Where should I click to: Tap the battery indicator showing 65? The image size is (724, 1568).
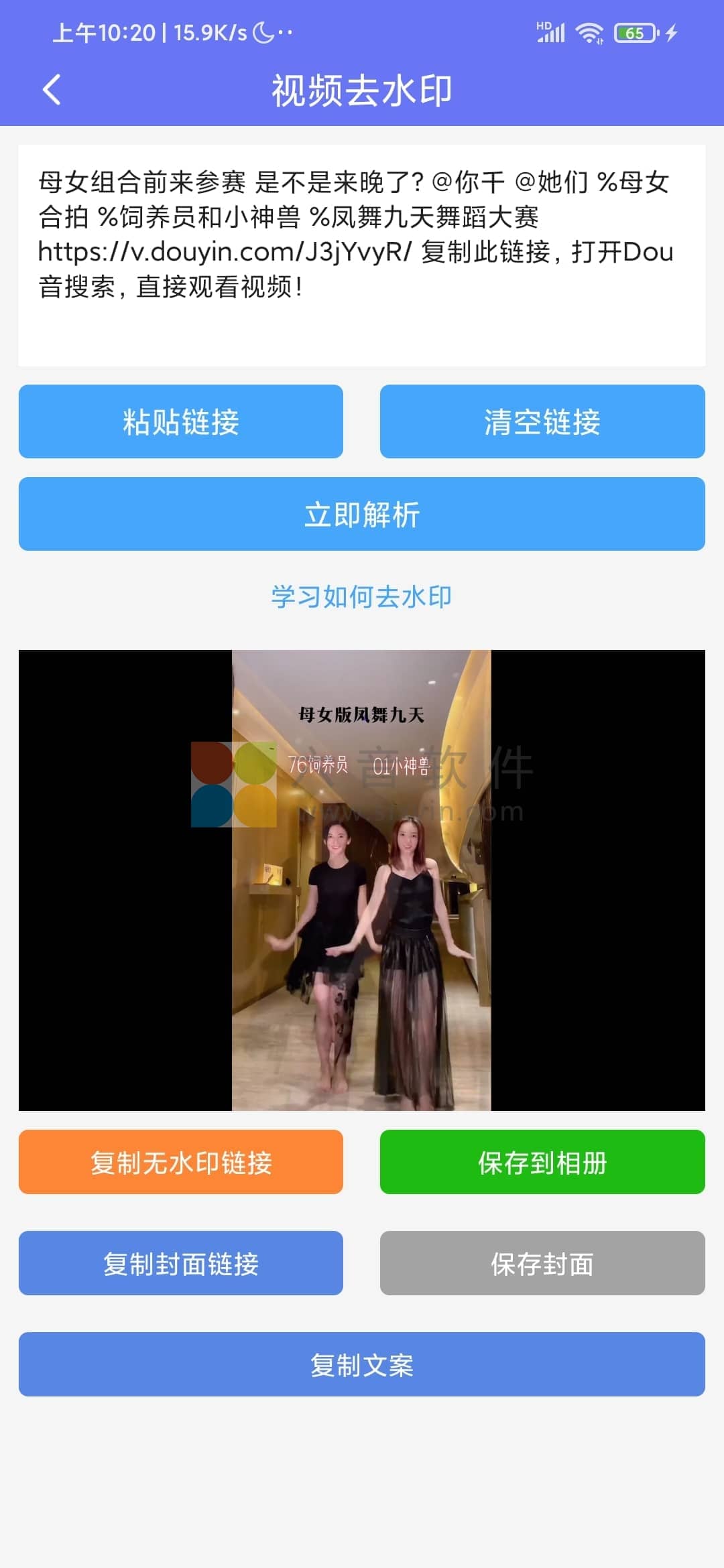tap(635, 32)
